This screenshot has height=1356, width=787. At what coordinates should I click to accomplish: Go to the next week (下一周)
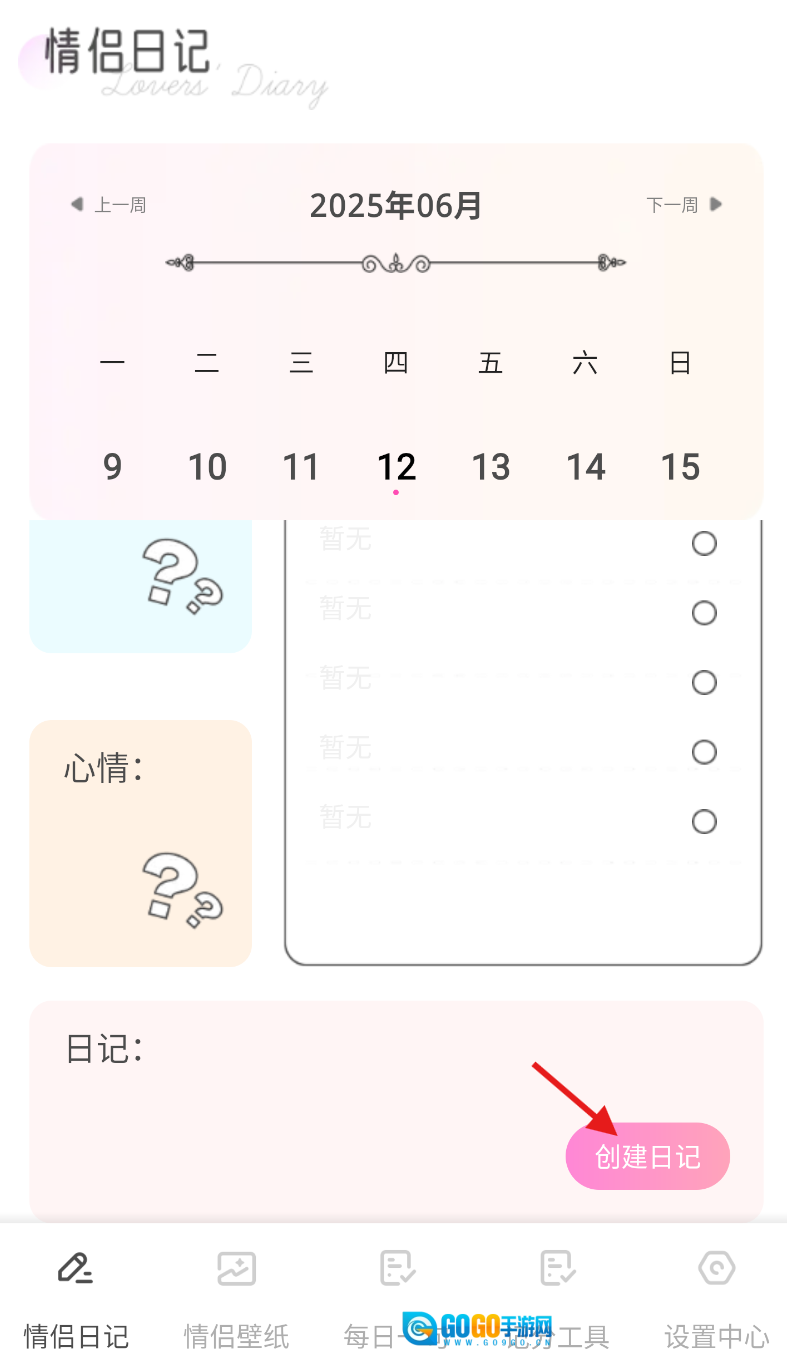[x=684, y=205]
